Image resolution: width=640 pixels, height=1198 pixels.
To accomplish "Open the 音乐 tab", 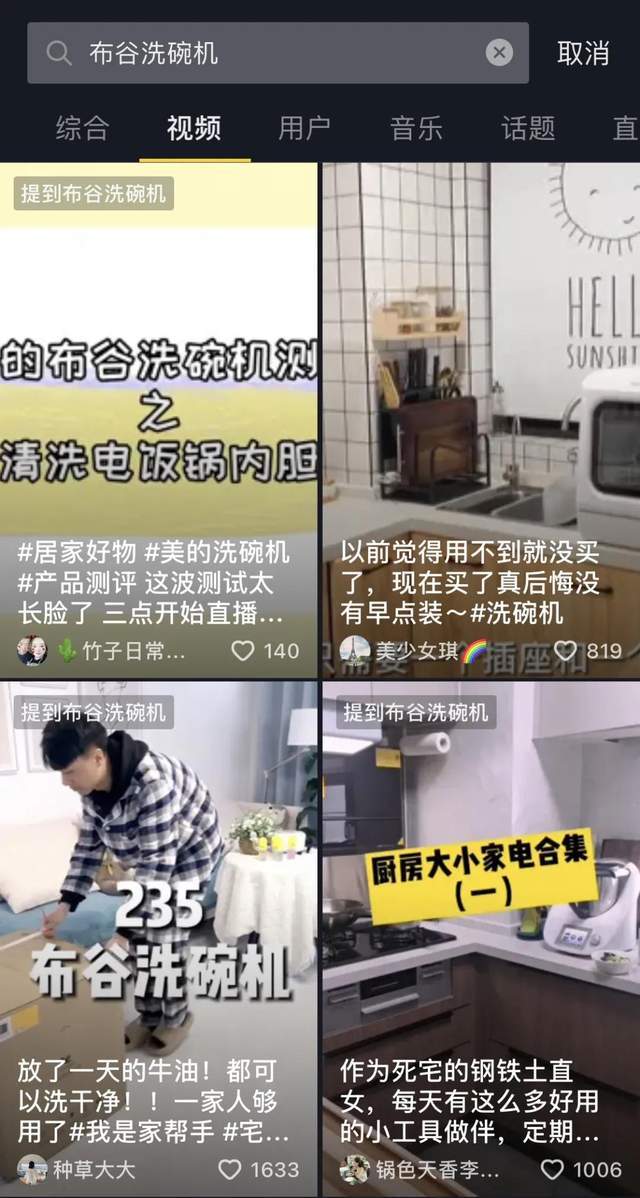I will tap(416, 128).
